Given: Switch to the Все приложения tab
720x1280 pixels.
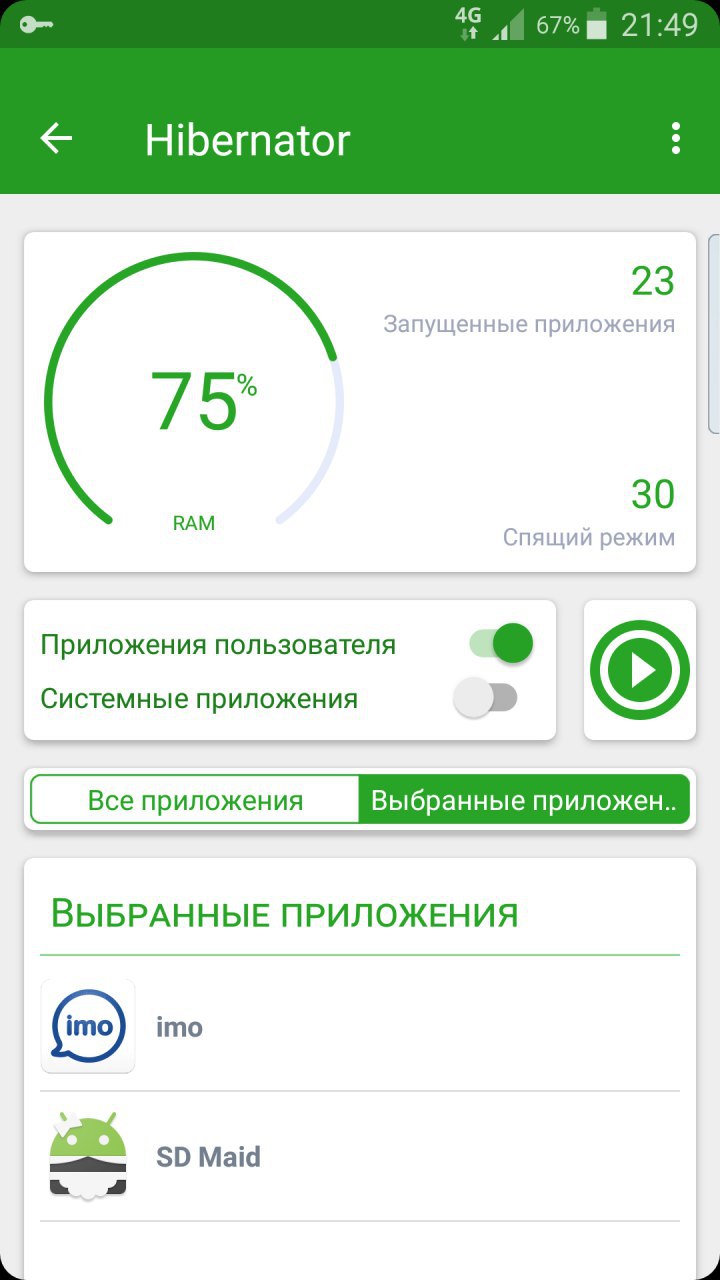Looking at the screenshot, I should click(x=195, y=800).
